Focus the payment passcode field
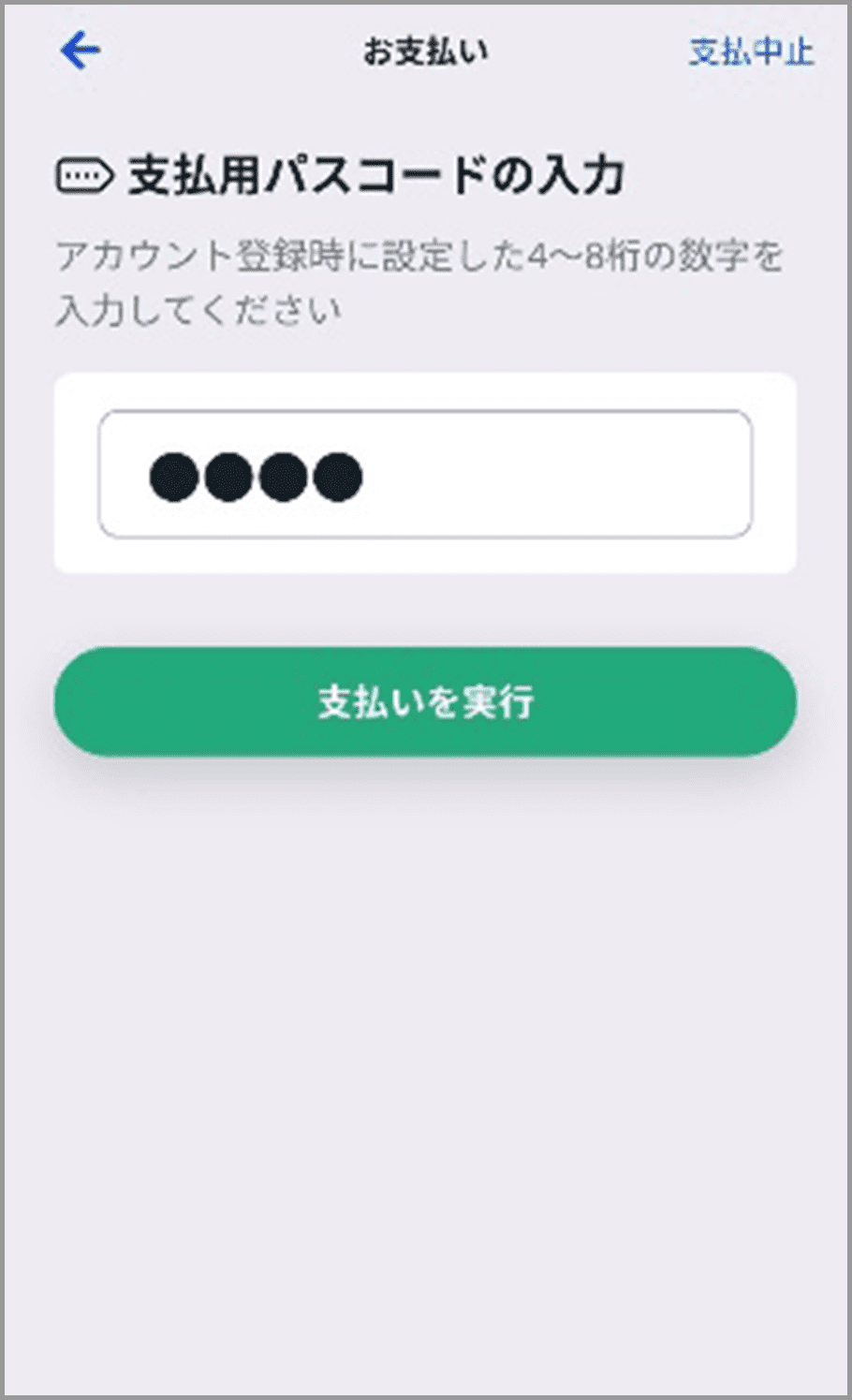 tap(425, 474)
